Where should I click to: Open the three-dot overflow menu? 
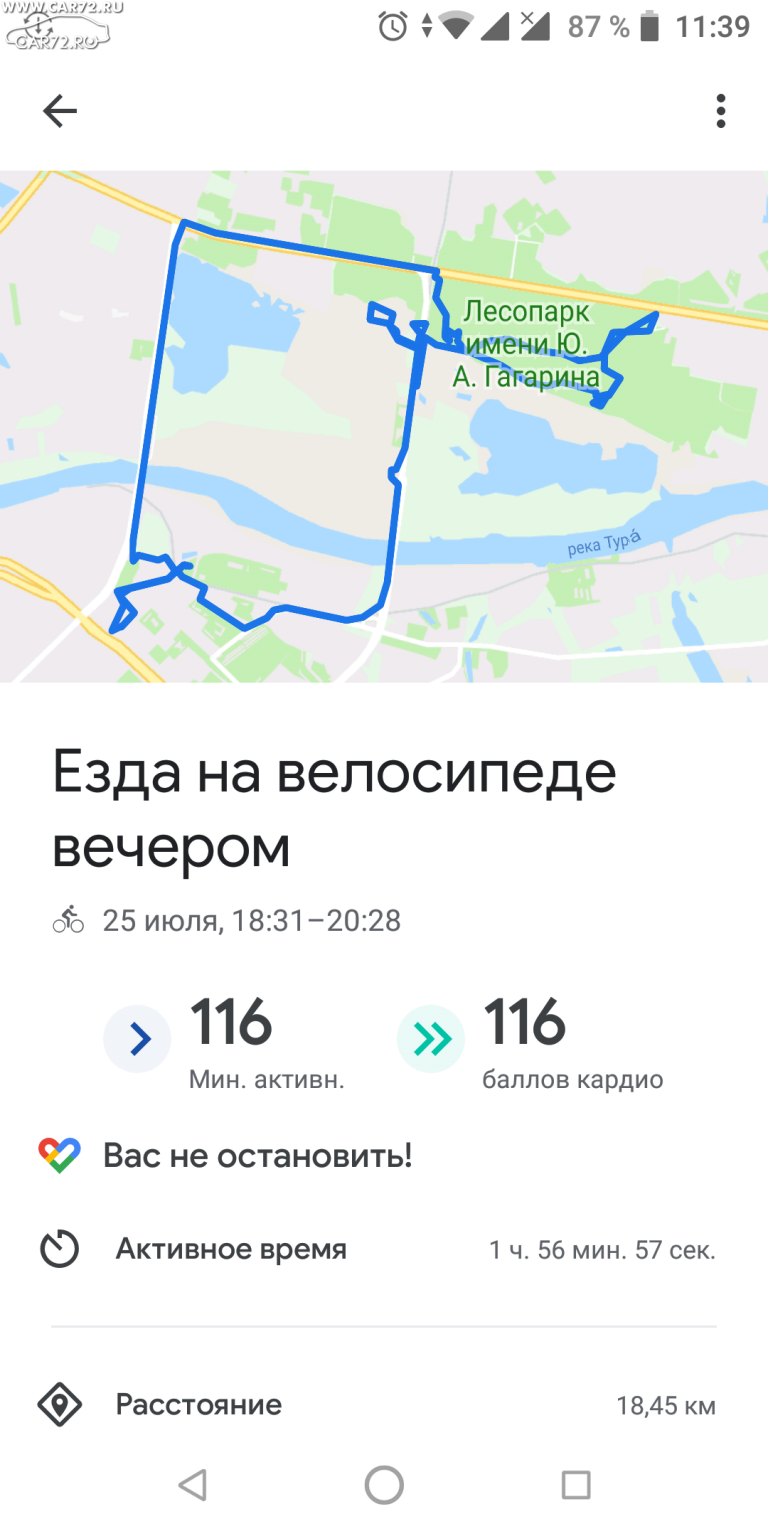(x=720, y=111)
